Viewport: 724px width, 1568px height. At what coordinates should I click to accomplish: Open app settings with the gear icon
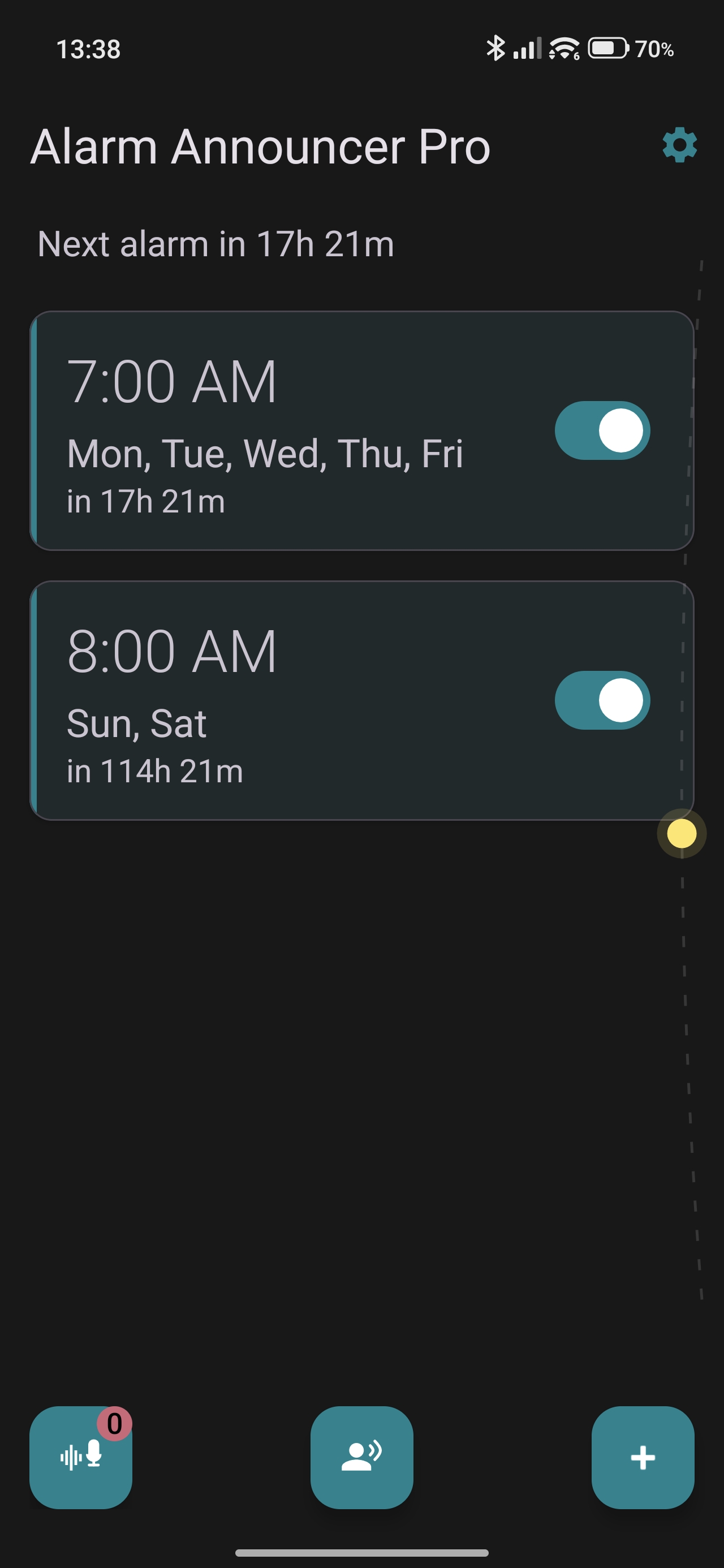679,146
